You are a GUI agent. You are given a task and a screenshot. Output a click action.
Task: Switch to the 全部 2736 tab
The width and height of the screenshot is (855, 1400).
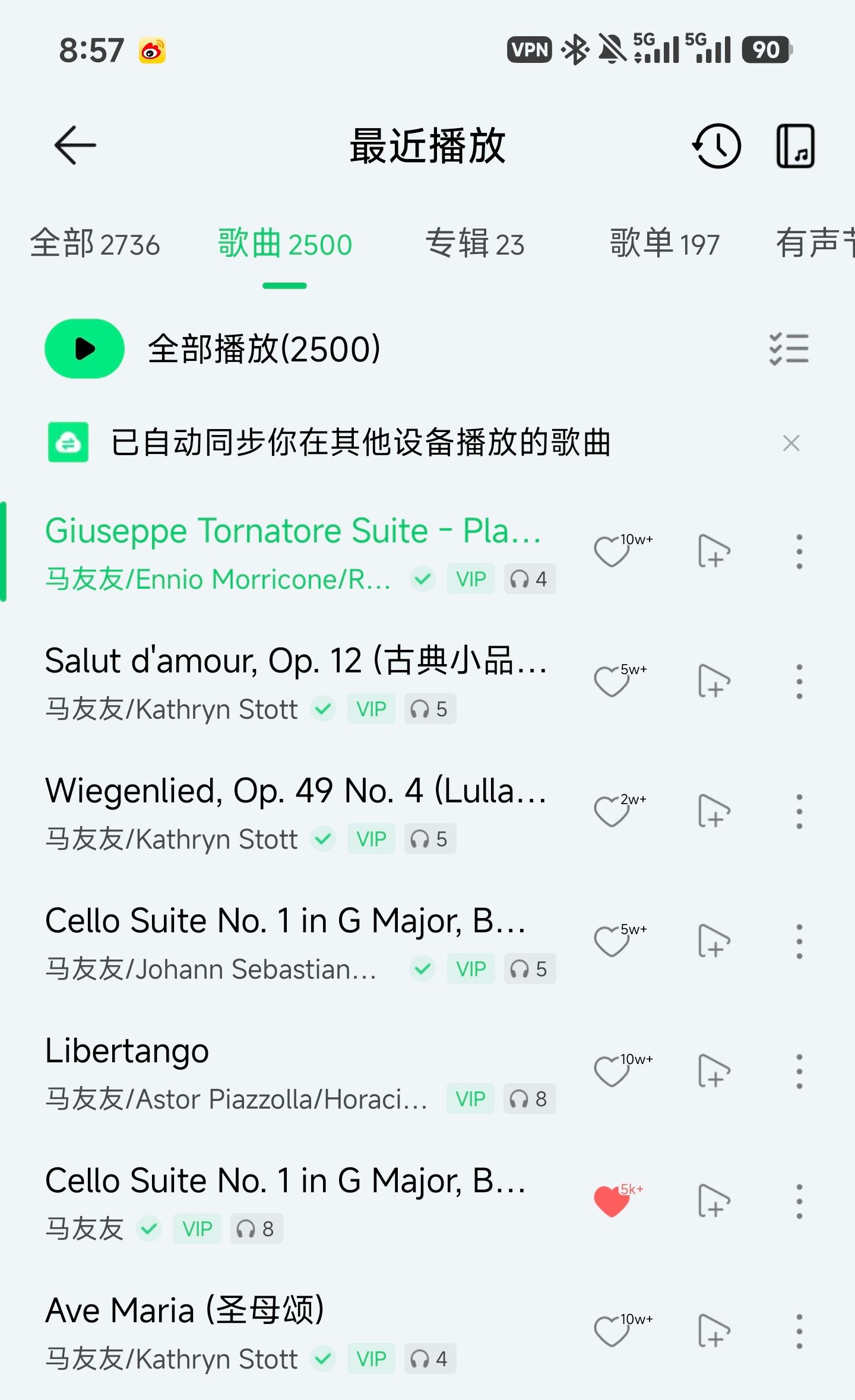click(95, 244)
